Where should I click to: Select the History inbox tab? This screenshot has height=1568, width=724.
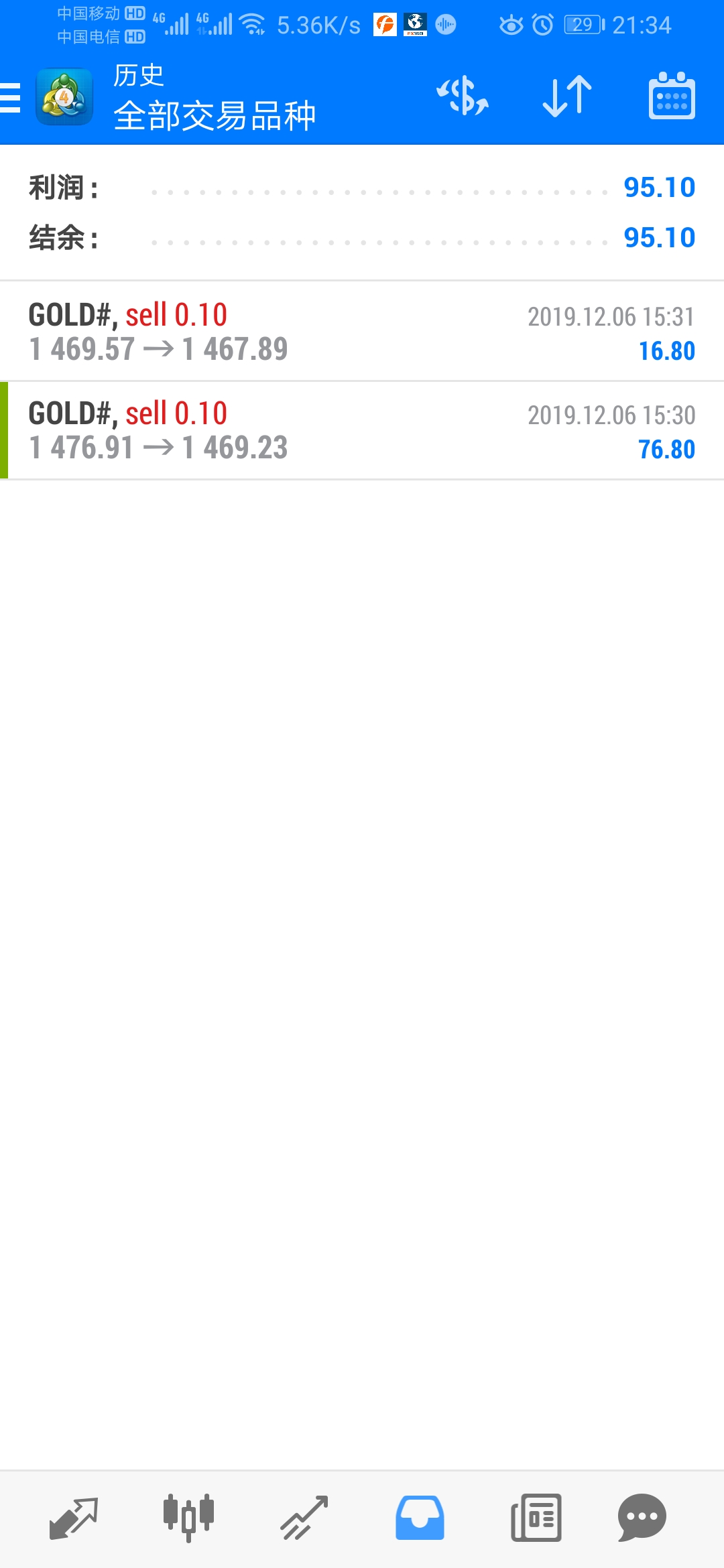pyautogui.click(x=420, y=1518)
